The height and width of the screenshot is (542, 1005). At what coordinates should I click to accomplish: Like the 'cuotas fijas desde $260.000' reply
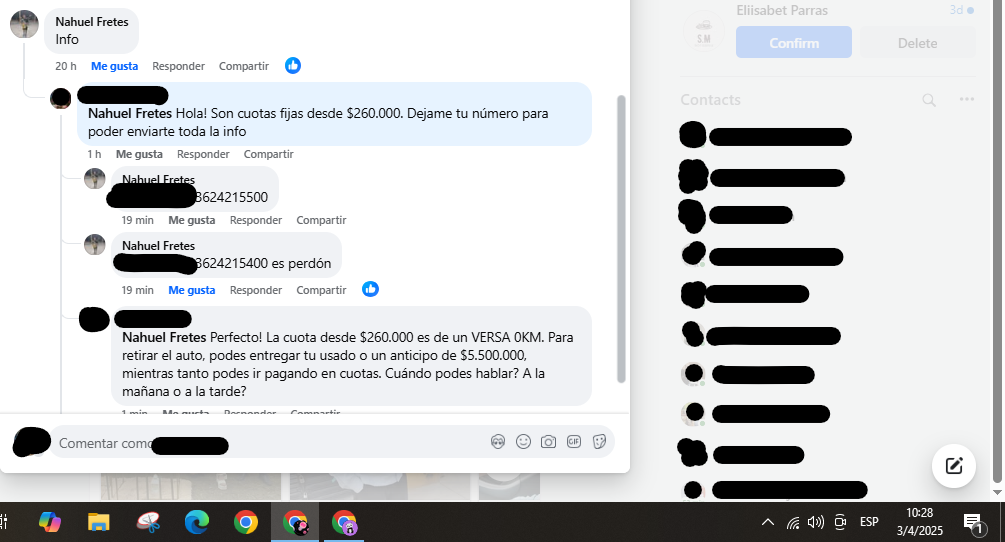tap(139, 154)
